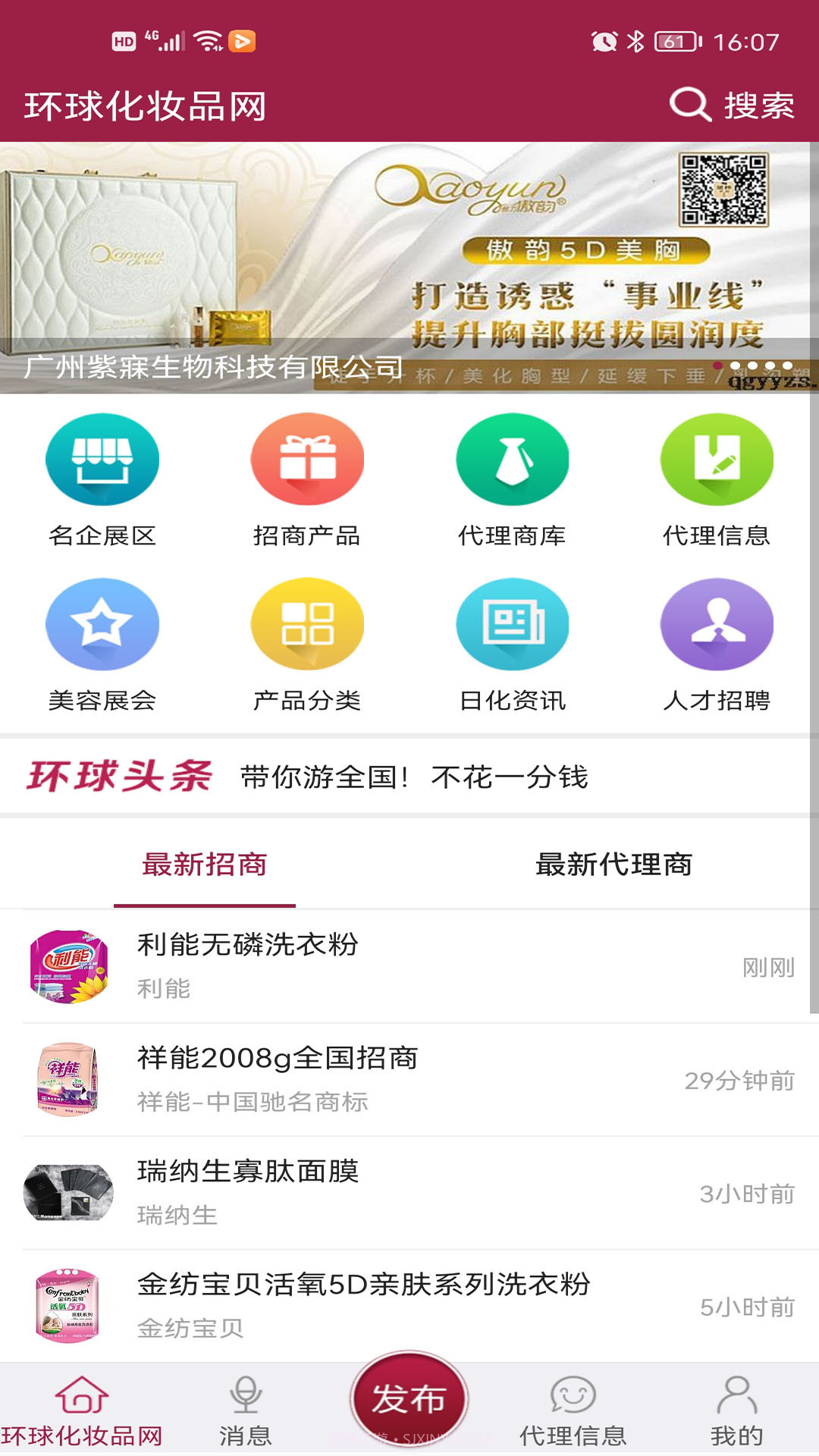Screen dimensions: 819x1456
Task: Open the 日化资讯 newspaper icon
Action: (512, 626)
